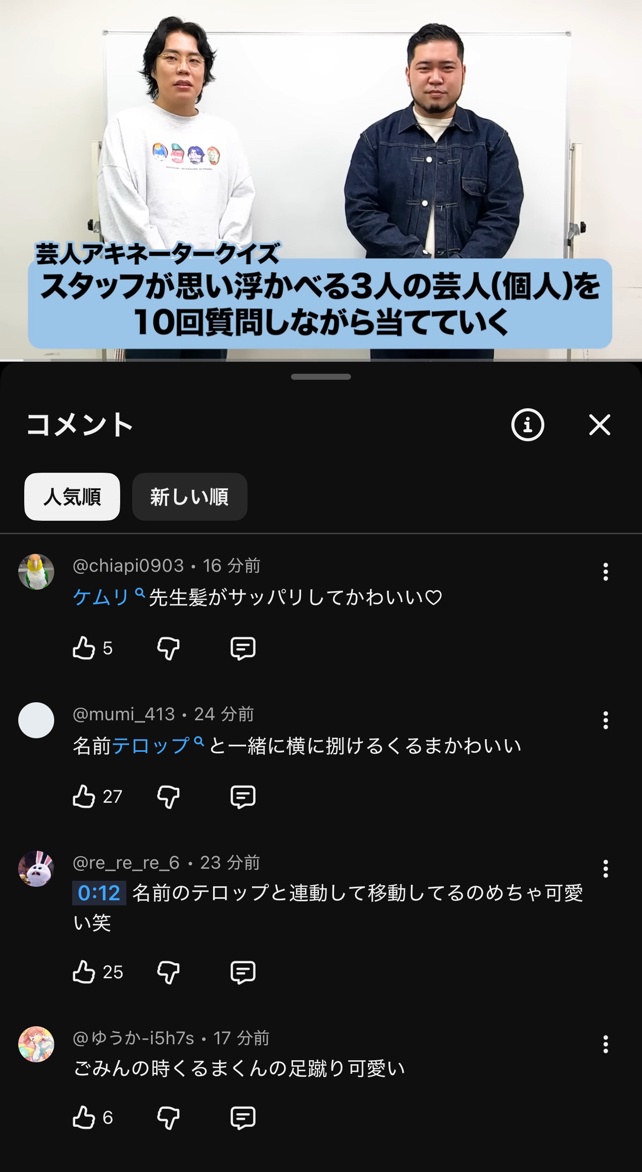Reply to the comment by @ゆうか-i5h7s
Screen dimensions: 642x1172
[x=243, y=1117]
